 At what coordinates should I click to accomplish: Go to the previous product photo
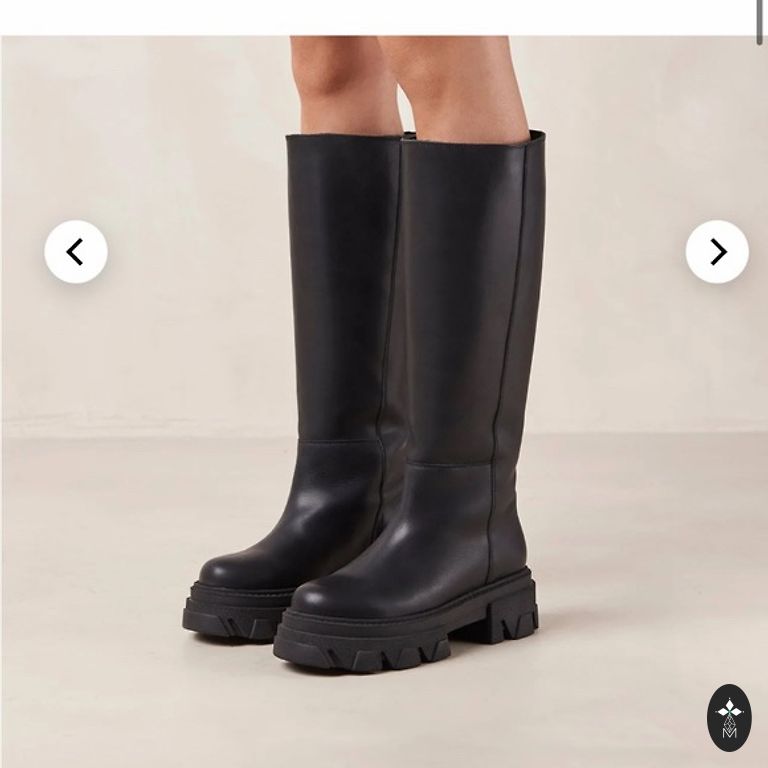pyautogui.click(x=76, y=252)
